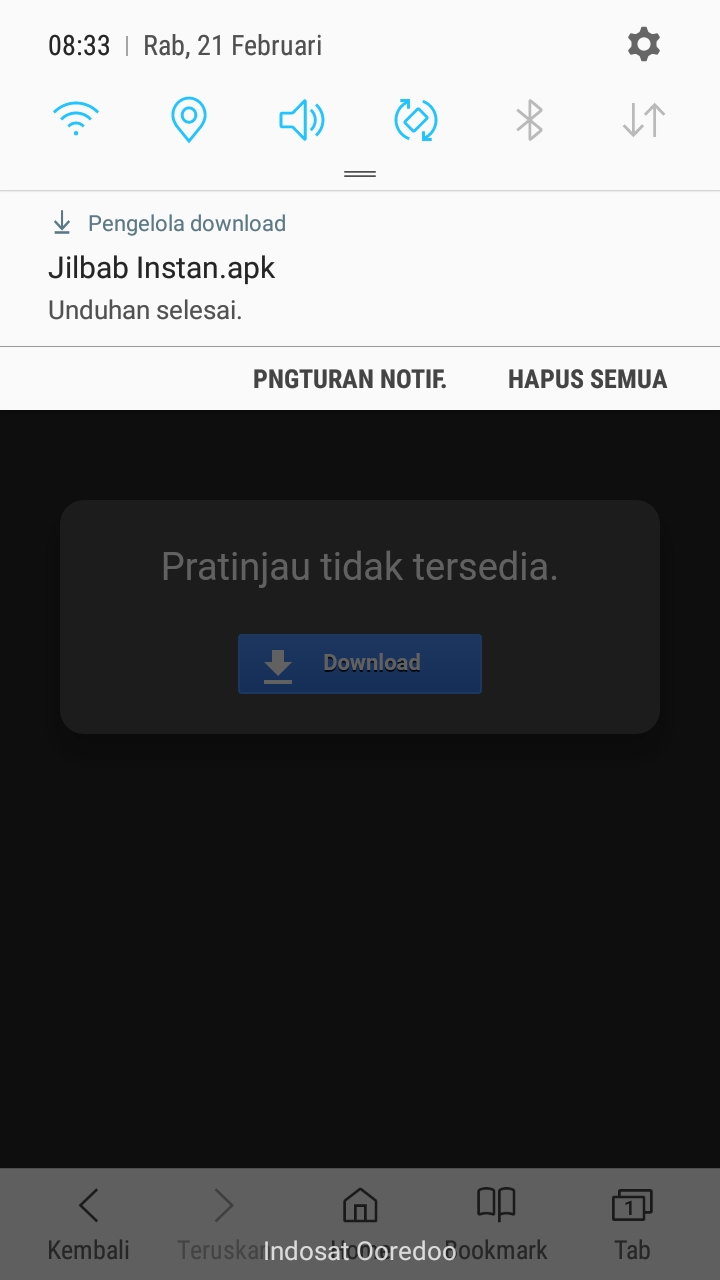Viewport: 720px width, 1280px height.
Task: Open settings via the gear icon
Action: tap(643, 45)
